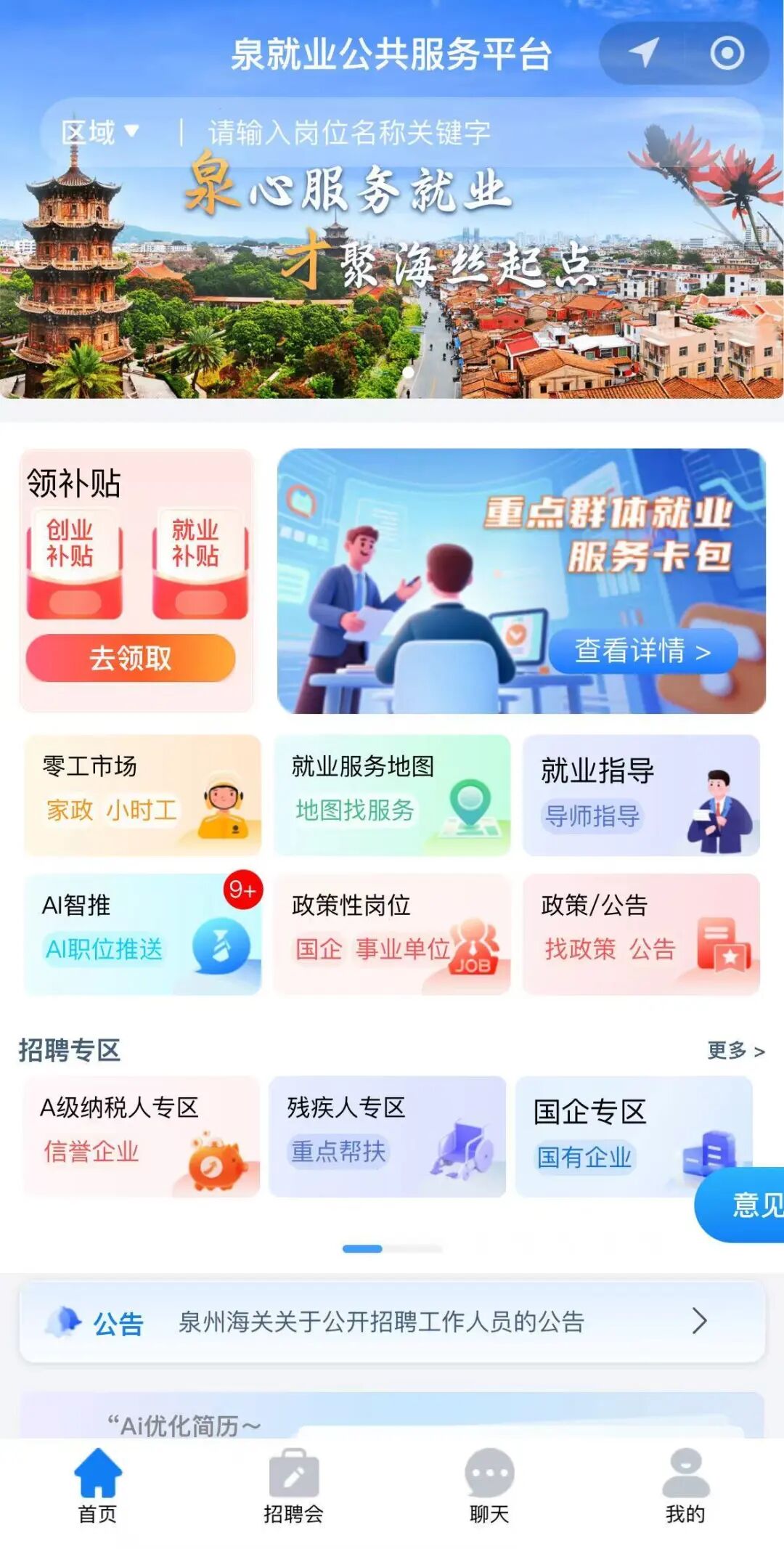Open the AI智推 job push card

[142, 934]
